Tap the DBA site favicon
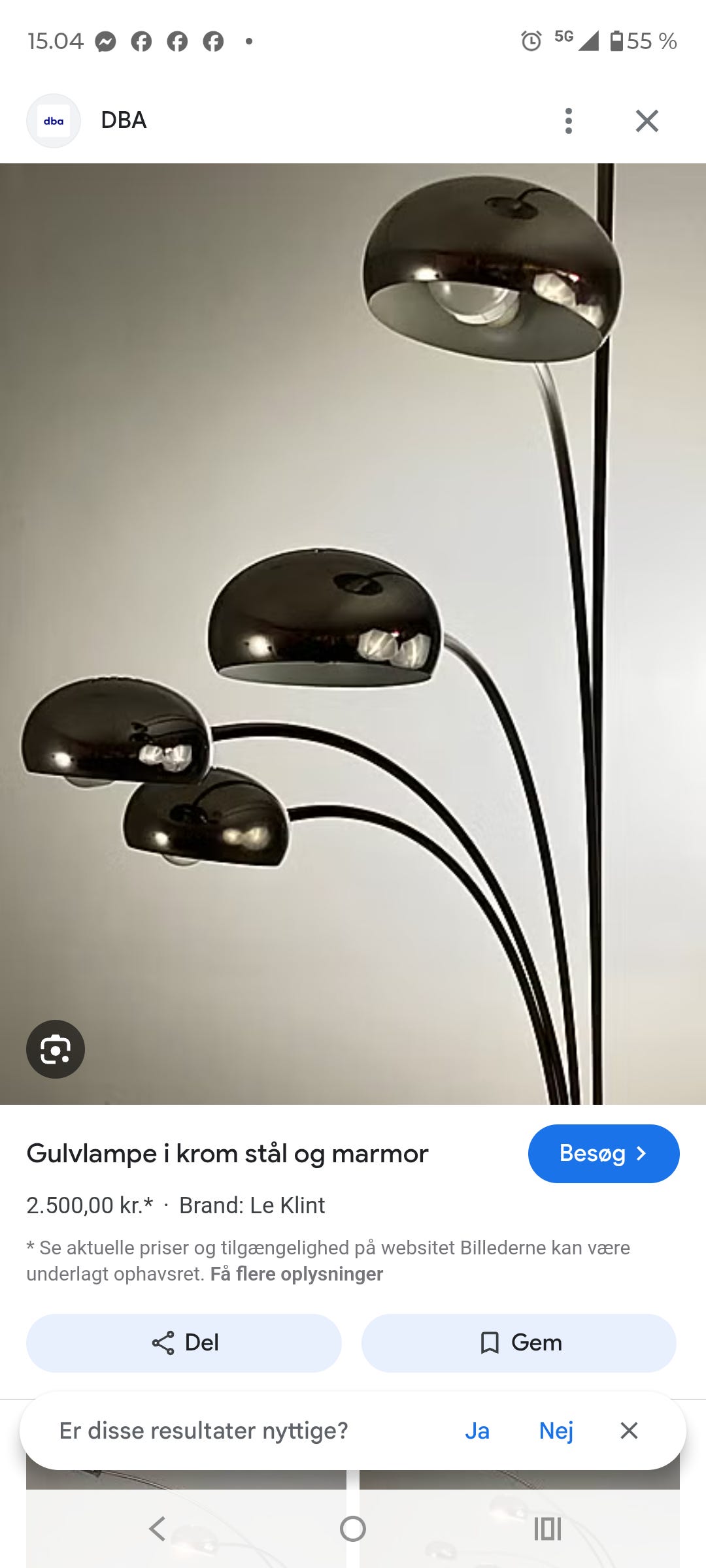 click(53, 120)
